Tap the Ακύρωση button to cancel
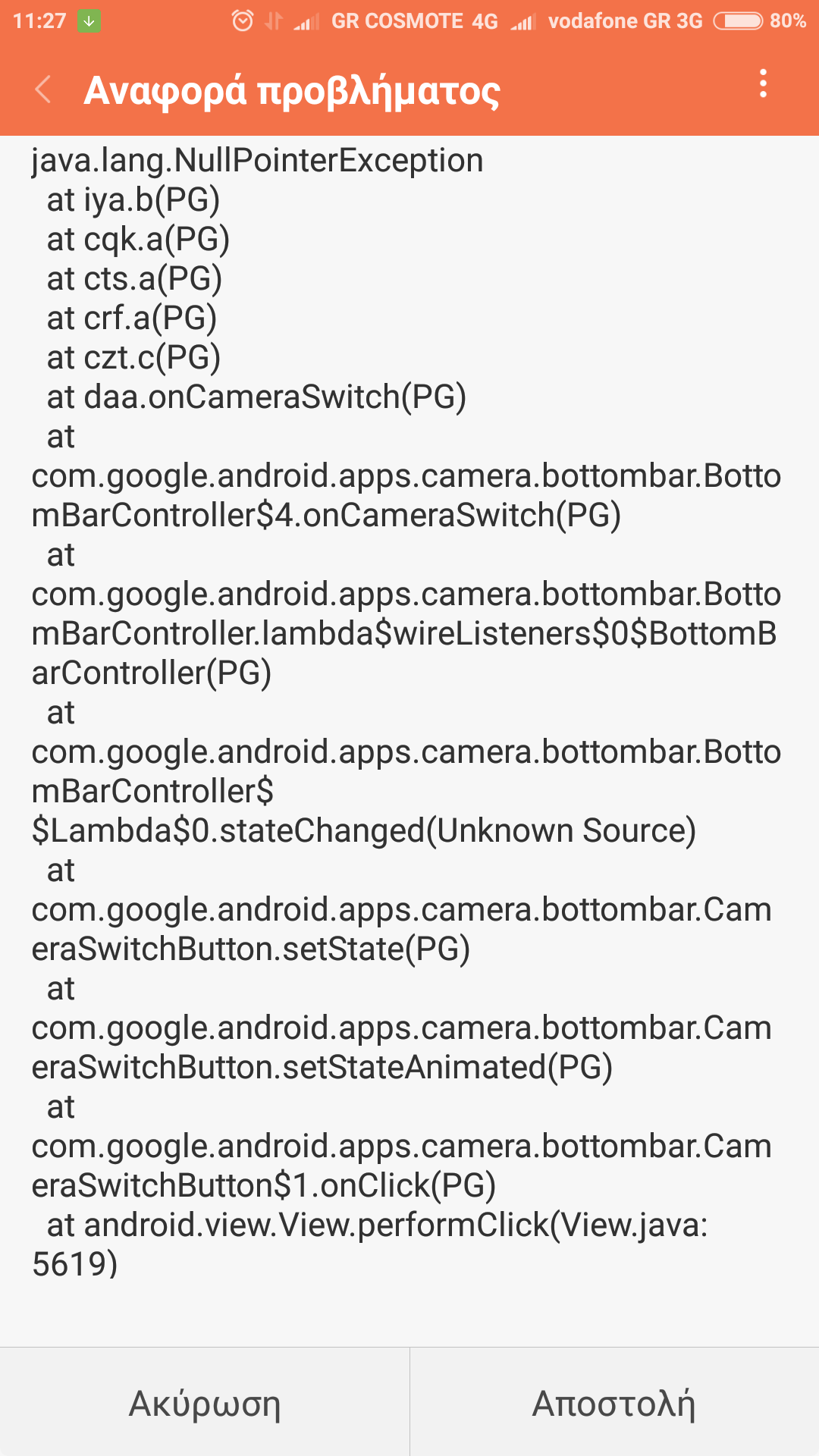This screenshot has width=819, height=1456. click(x=205, y=1403)
